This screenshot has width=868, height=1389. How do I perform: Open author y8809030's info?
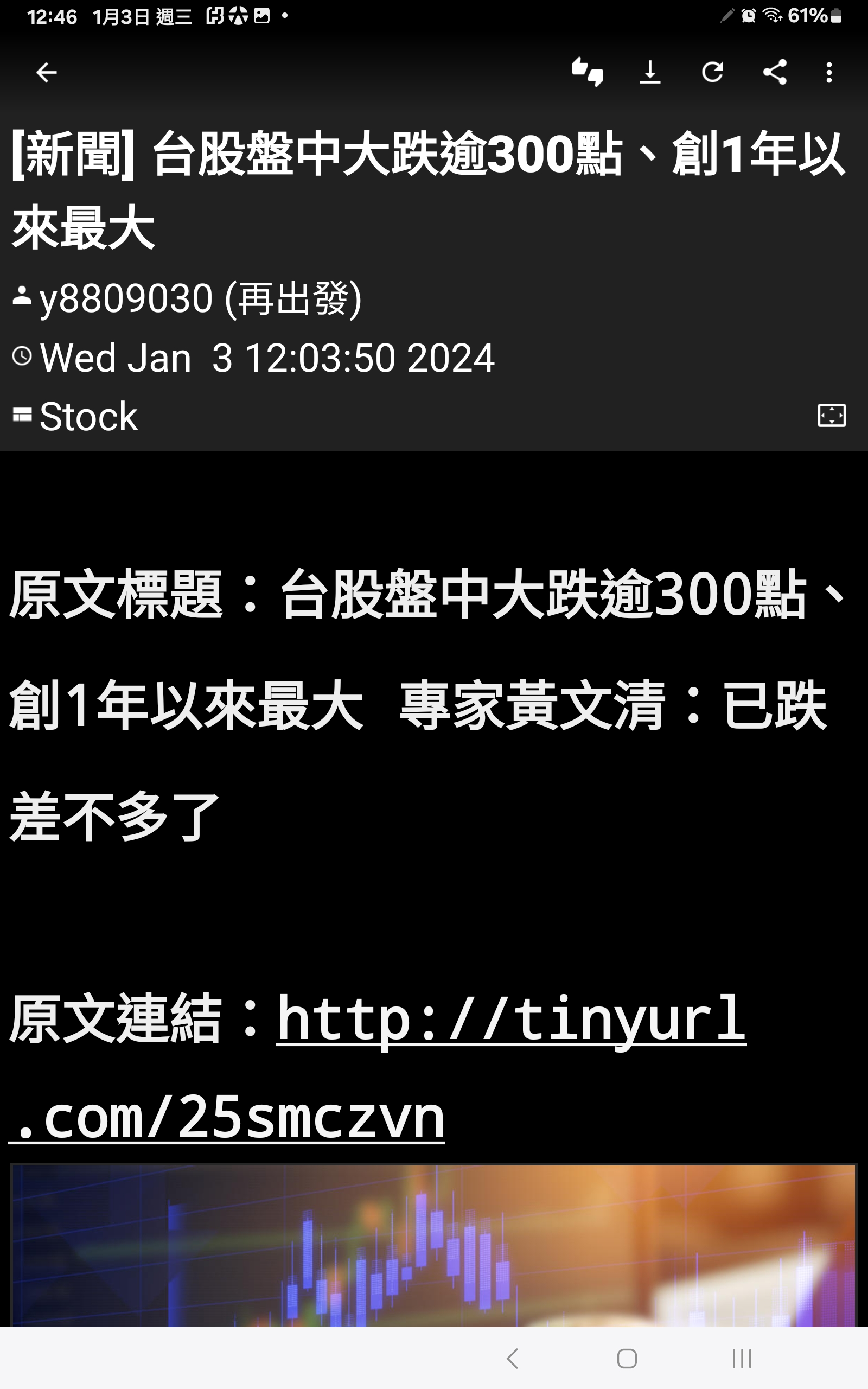coord(187,298)
